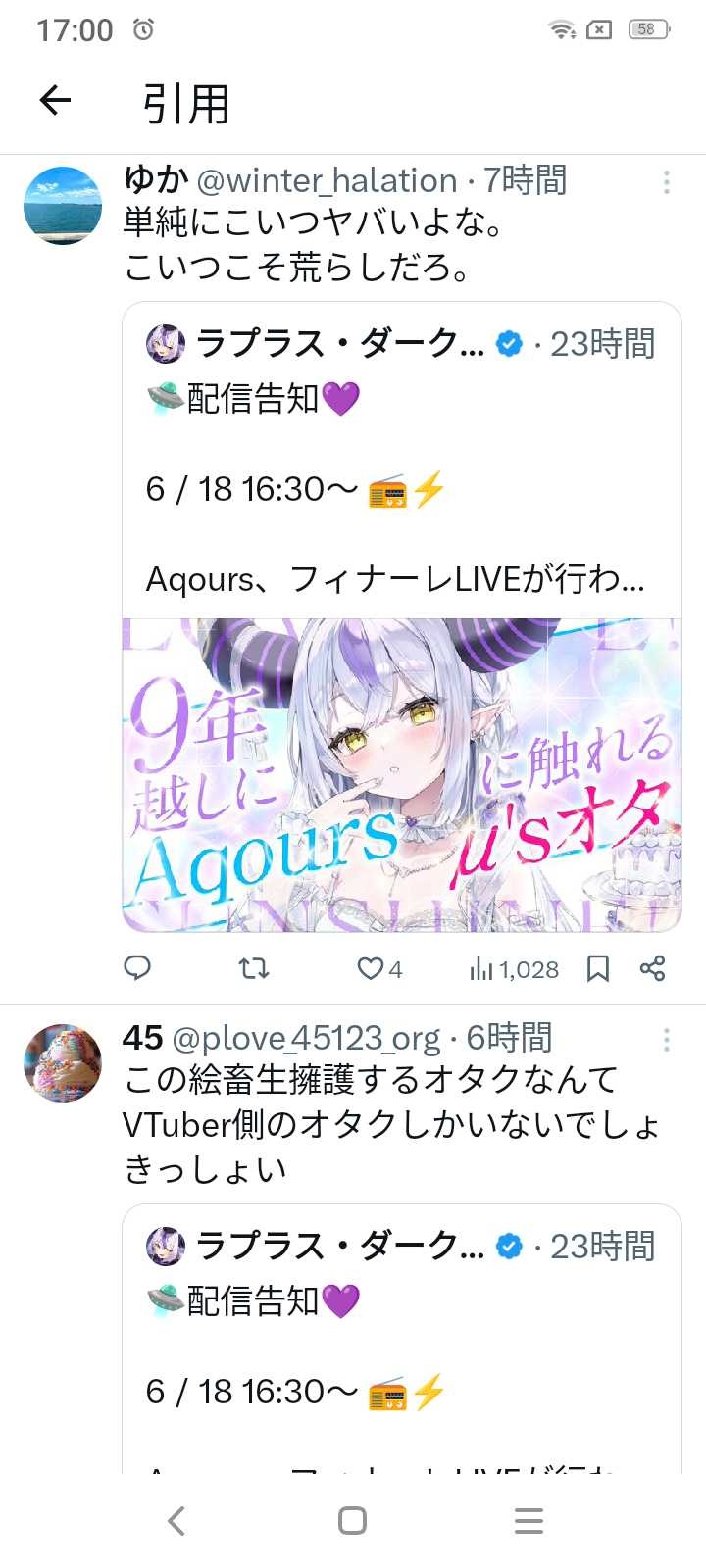Share ゆか's quote post
Image resolution: width=706 pixels, height=1568 pixels.
point(652,968)
